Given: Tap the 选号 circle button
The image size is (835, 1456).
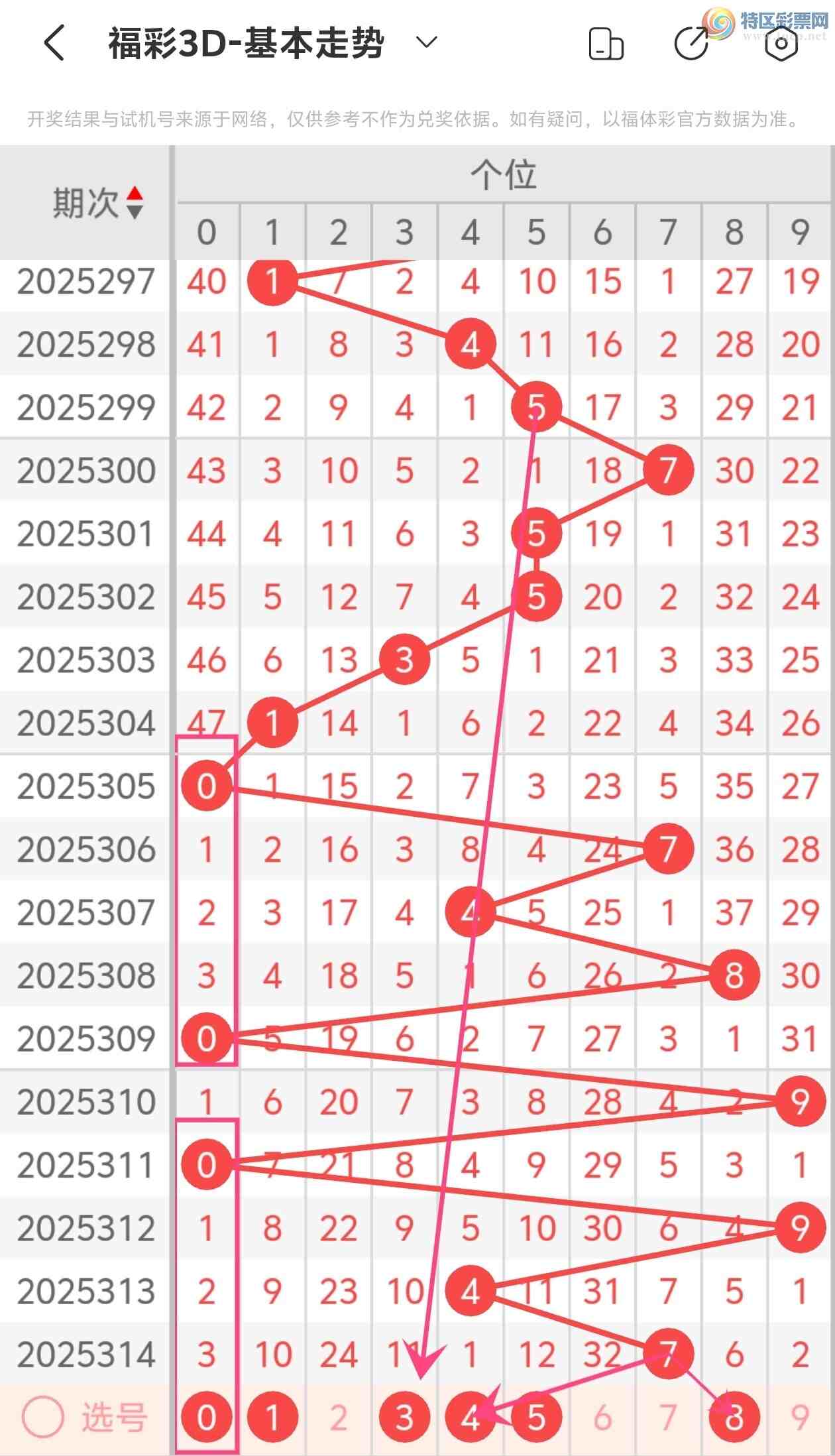Looking at the screenshot, I should [43, 1418].
